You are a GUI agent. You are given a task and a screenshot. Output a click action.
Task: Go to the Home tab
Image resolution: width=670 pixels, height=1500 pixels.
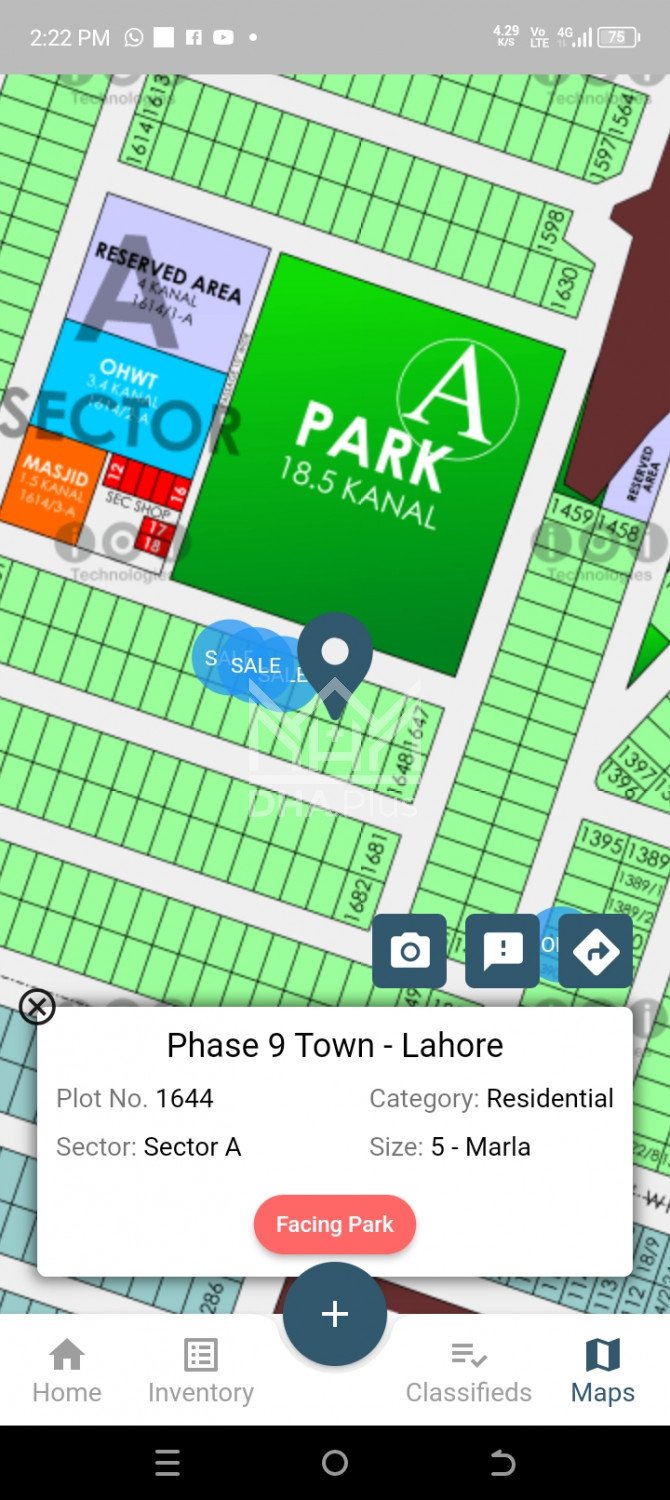point(67,1372)
